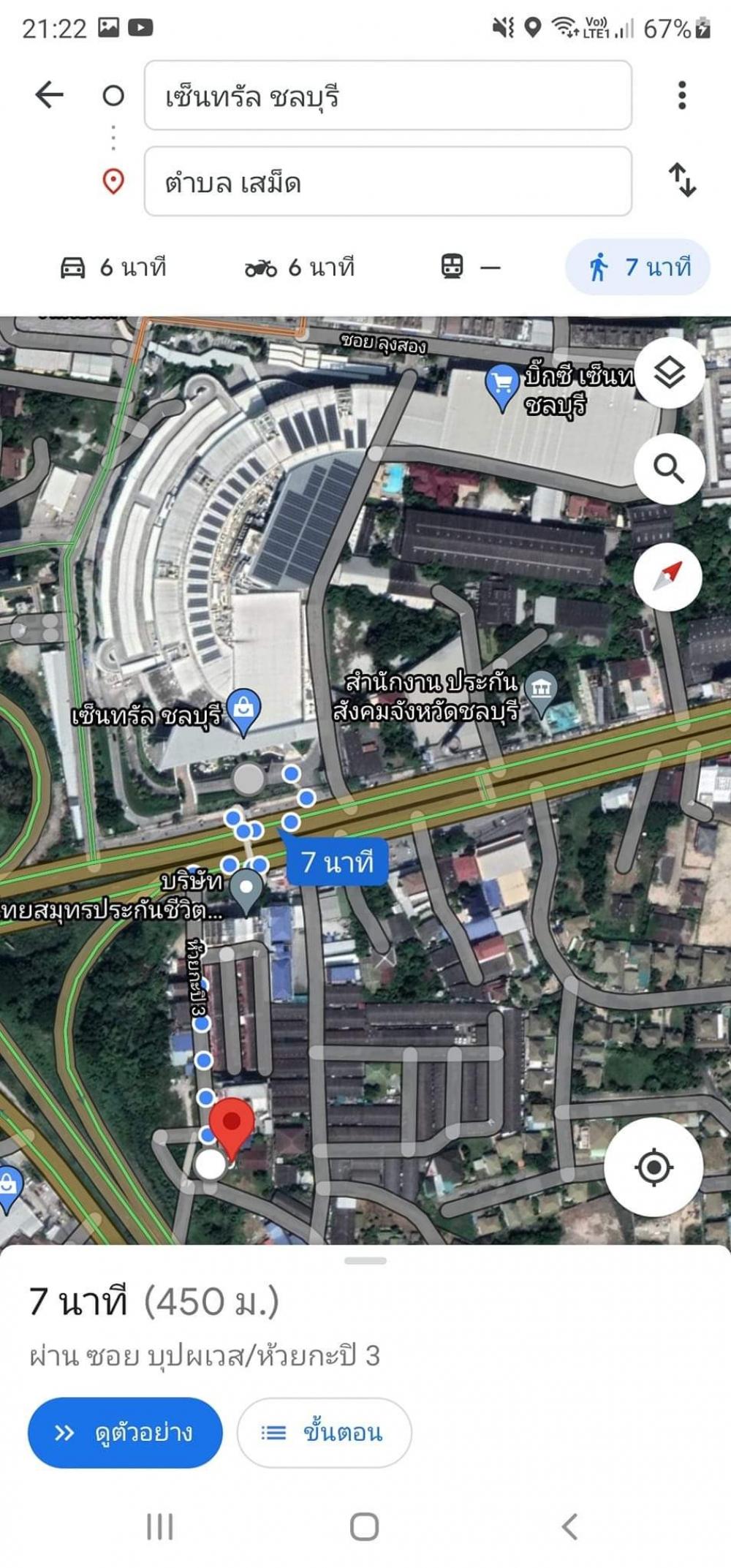Viewport: 731px width, 1568px height.
Task: Edit the destination ตำบล เสม็ด
Action: pyautogui.click(x=388, y=181)
